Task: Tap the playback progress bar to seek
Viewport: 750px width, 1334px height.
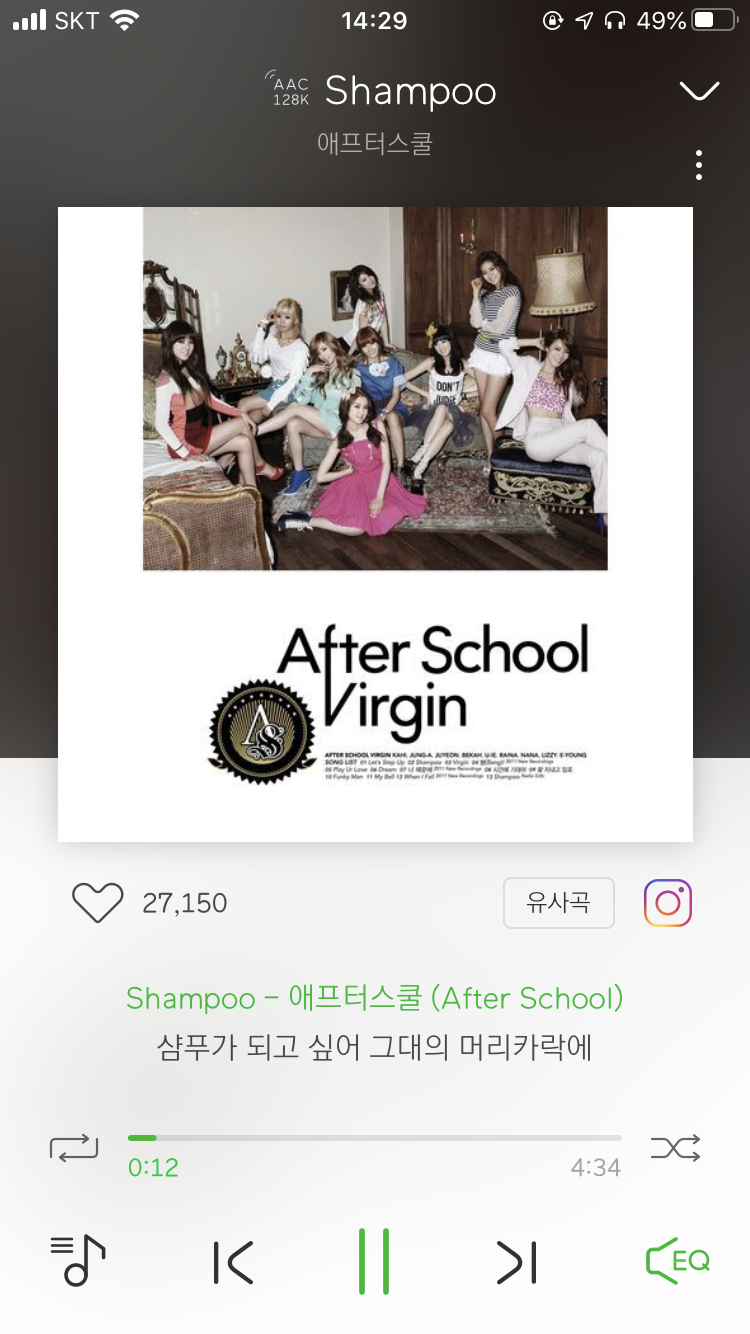Action: (x=374, y=1138)
